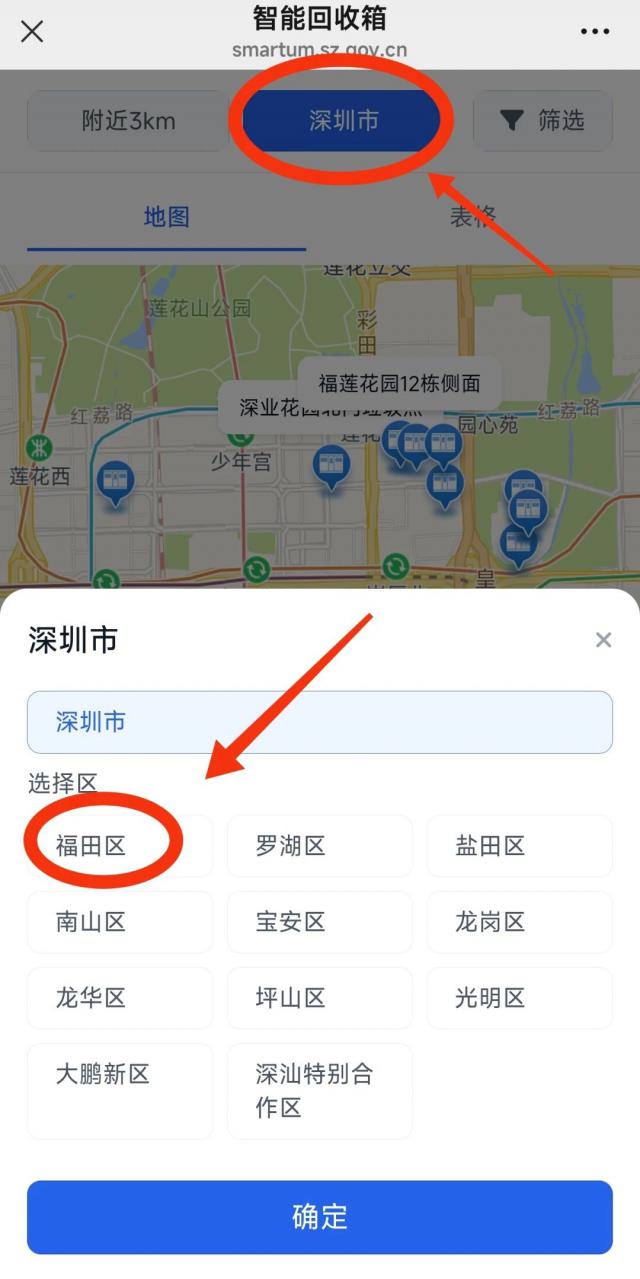Pick 宝安区 district
The image size is (640, 1279).
319,922
